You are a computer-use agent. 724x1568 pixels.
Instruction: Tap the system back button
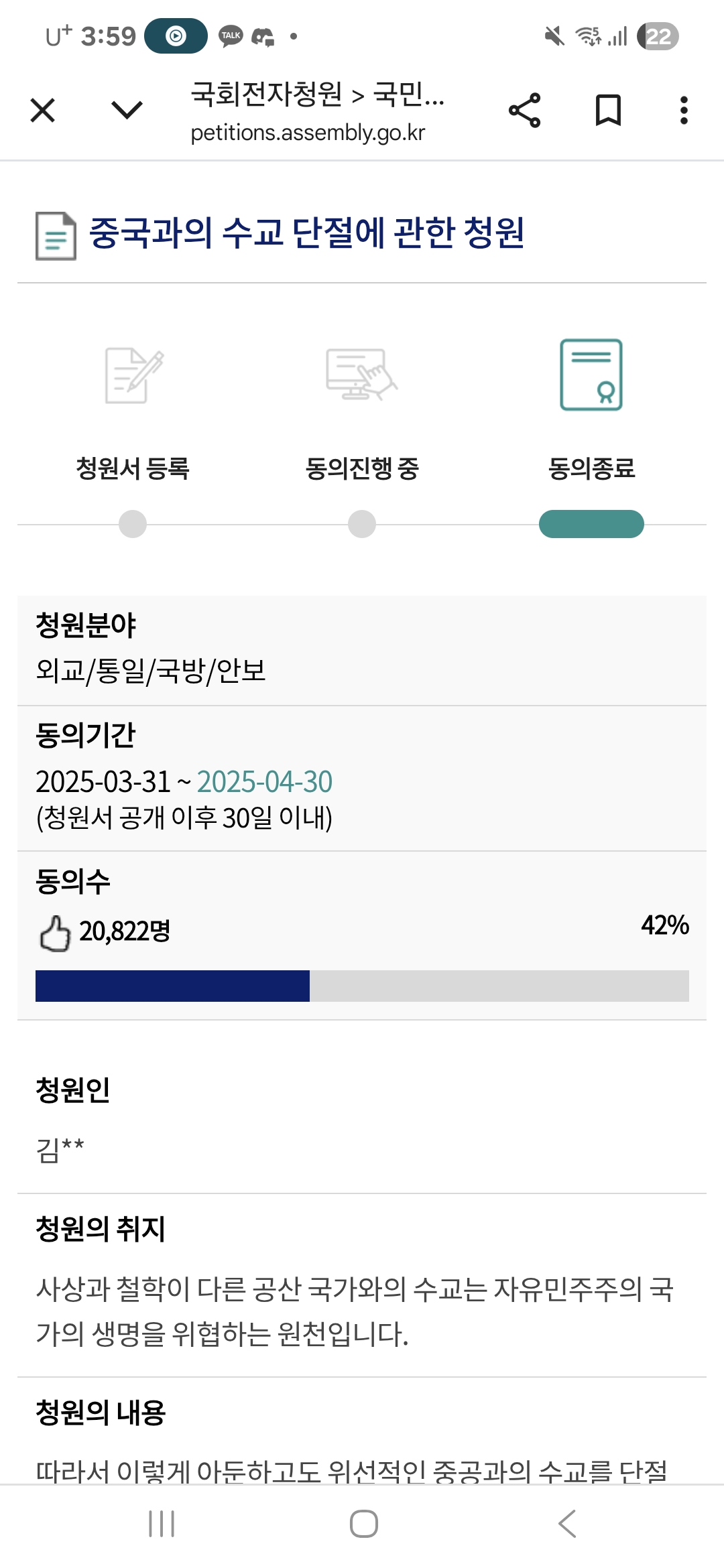tap(567, 1524)
